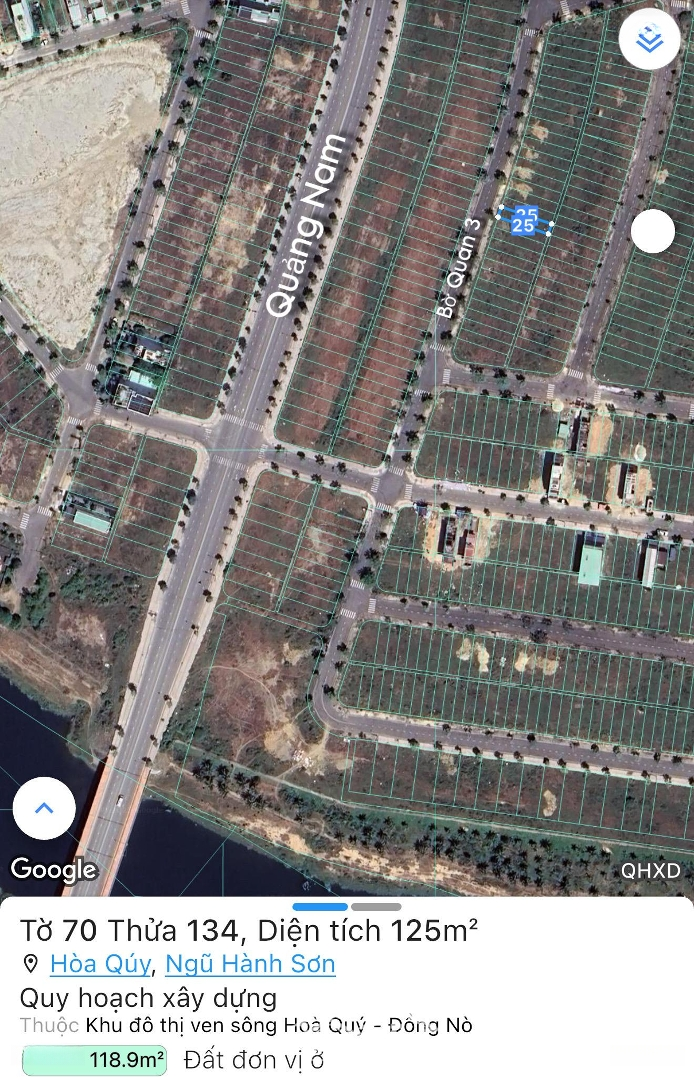Expand the panel with the up-arrow button
The image size is (694, 1080).
coord(44,808)
